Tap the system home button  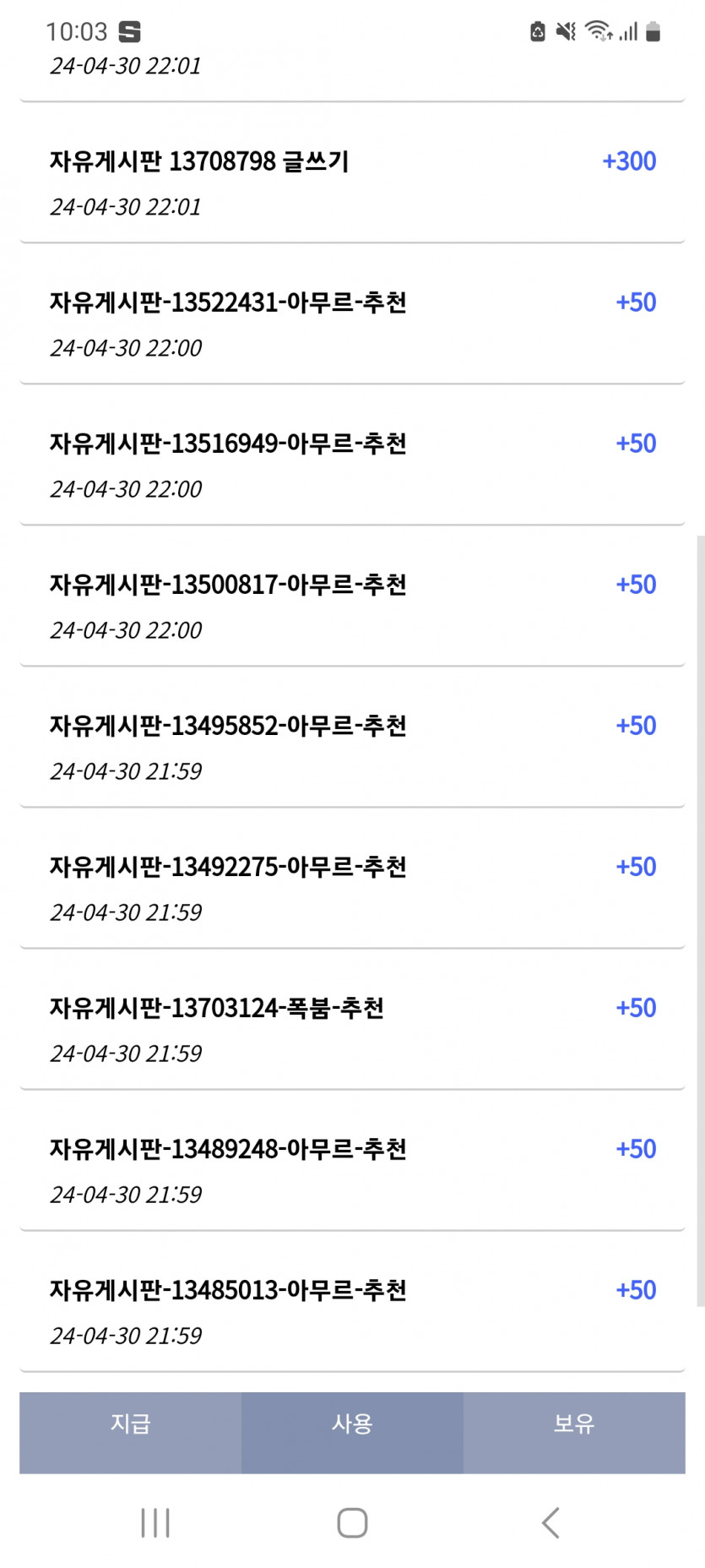click(352, 1522)
